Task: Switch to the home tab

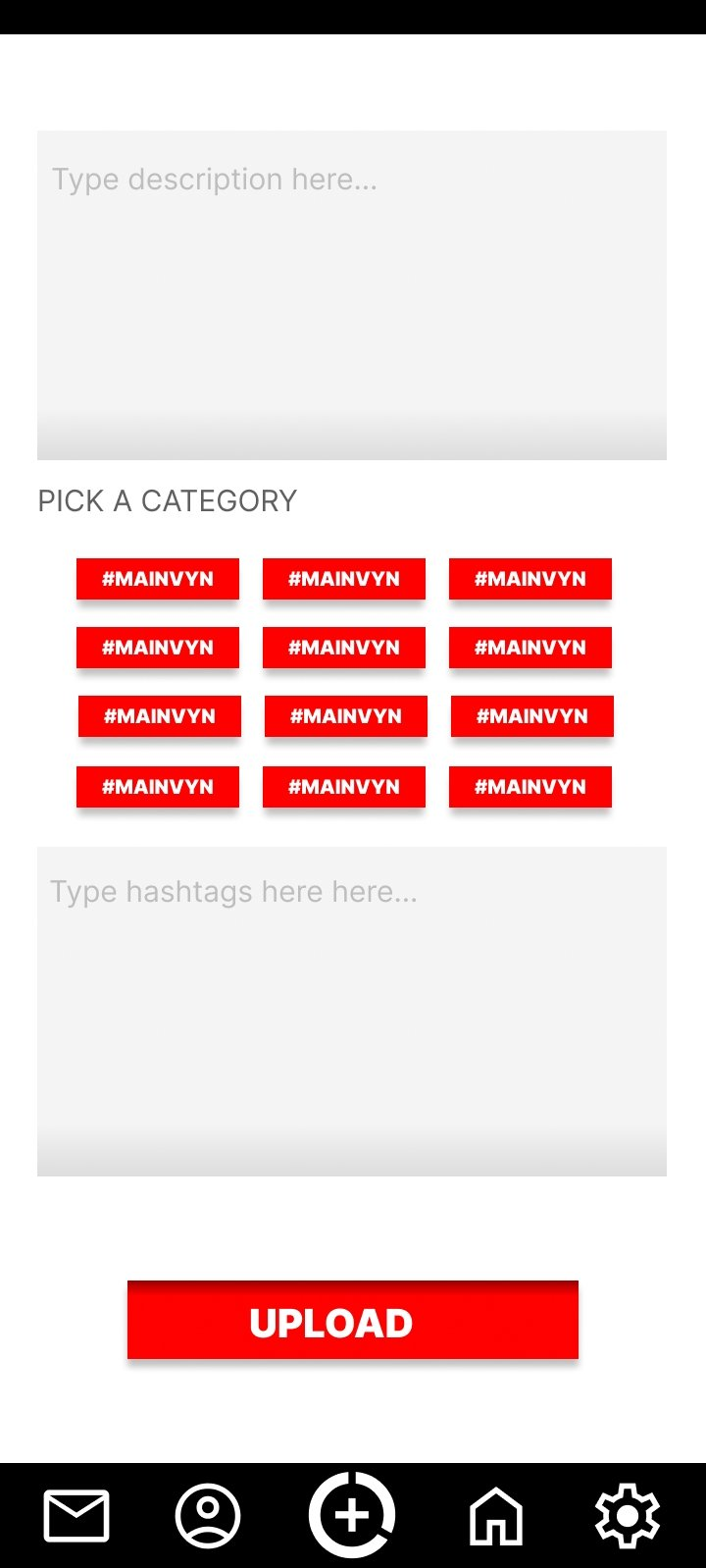Action: 496,1516
